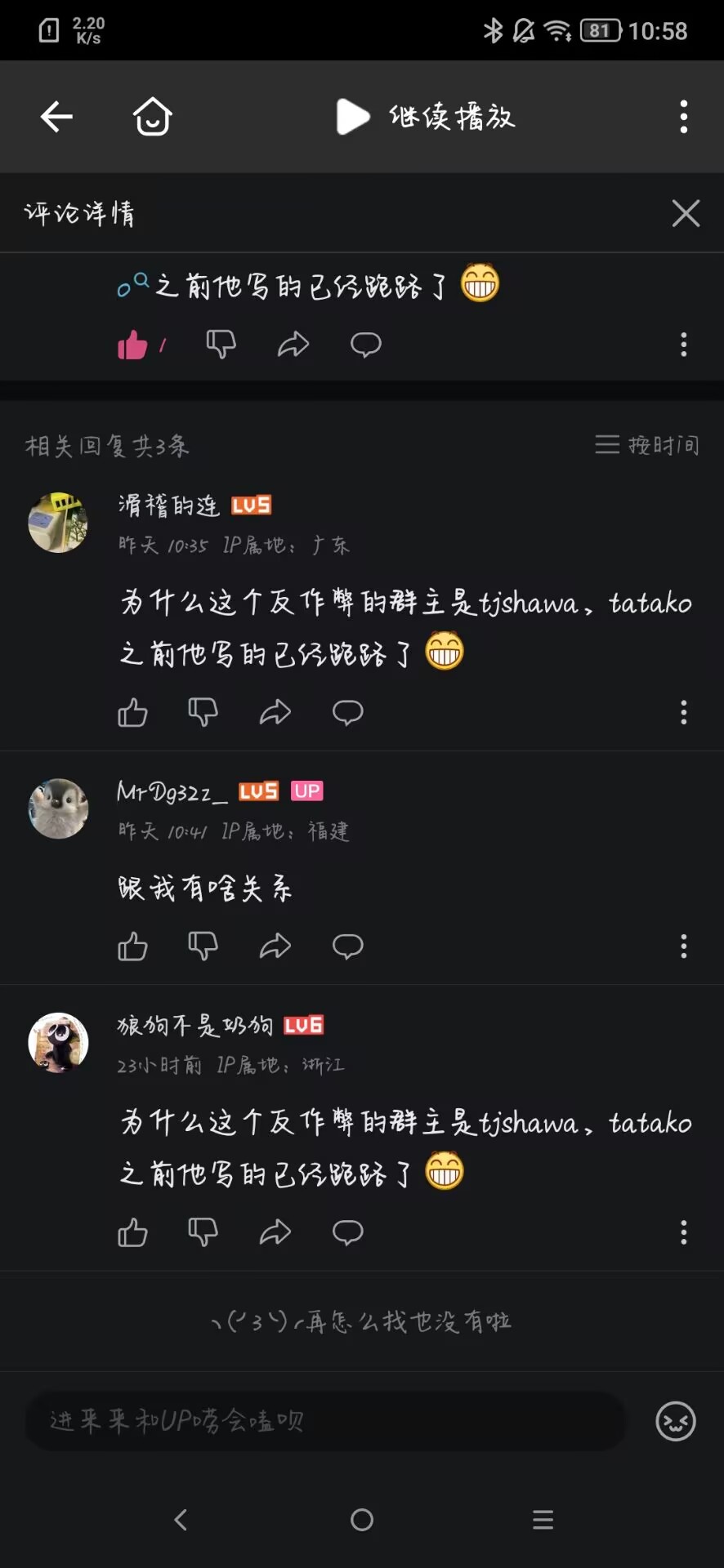Screen dimensions: 724x1568
Task: Dislike MrDg32z_'s reply
Action: coord(203,947)
